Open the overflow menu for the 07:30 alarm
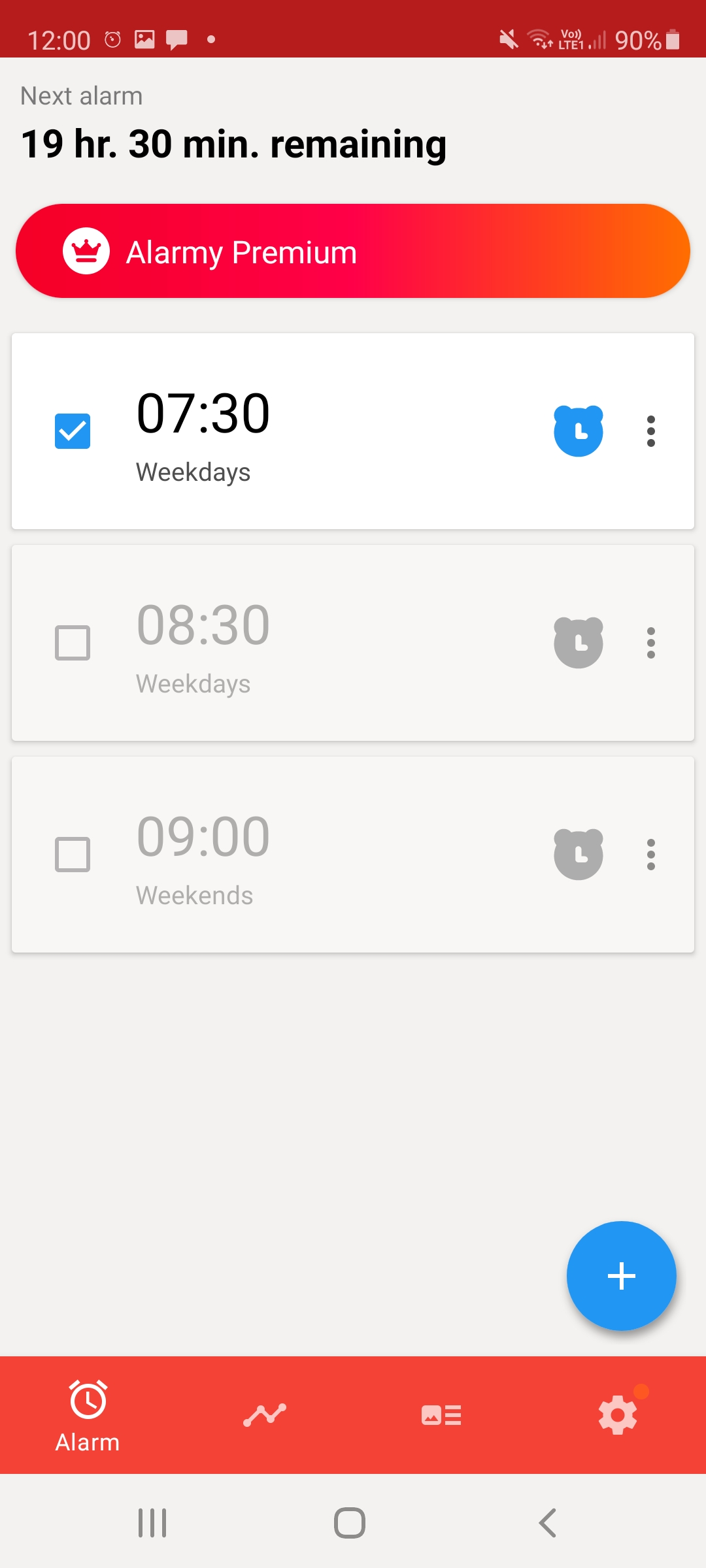 650,431
